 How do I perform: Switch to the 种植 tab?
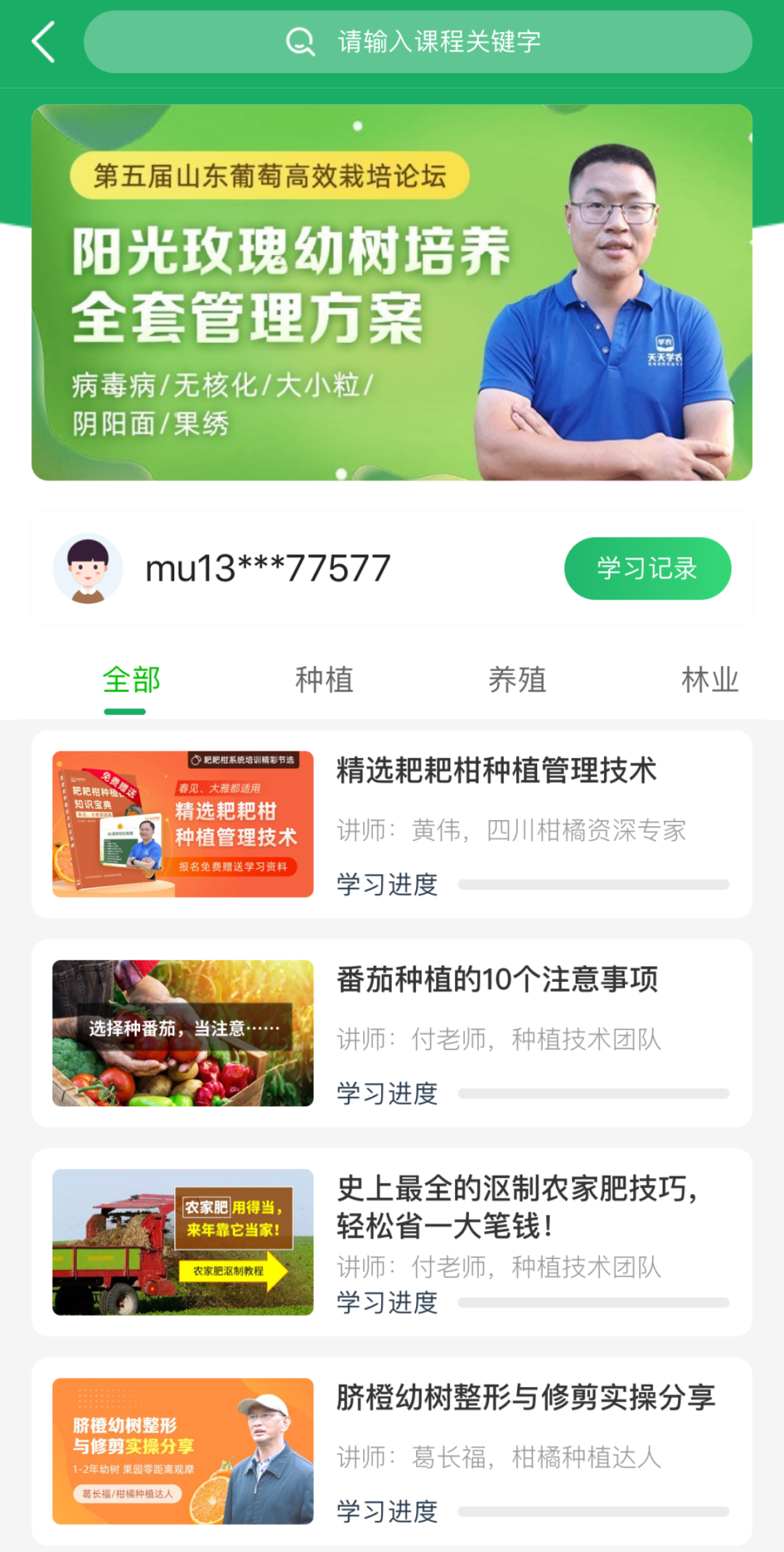tap(324, 680)
